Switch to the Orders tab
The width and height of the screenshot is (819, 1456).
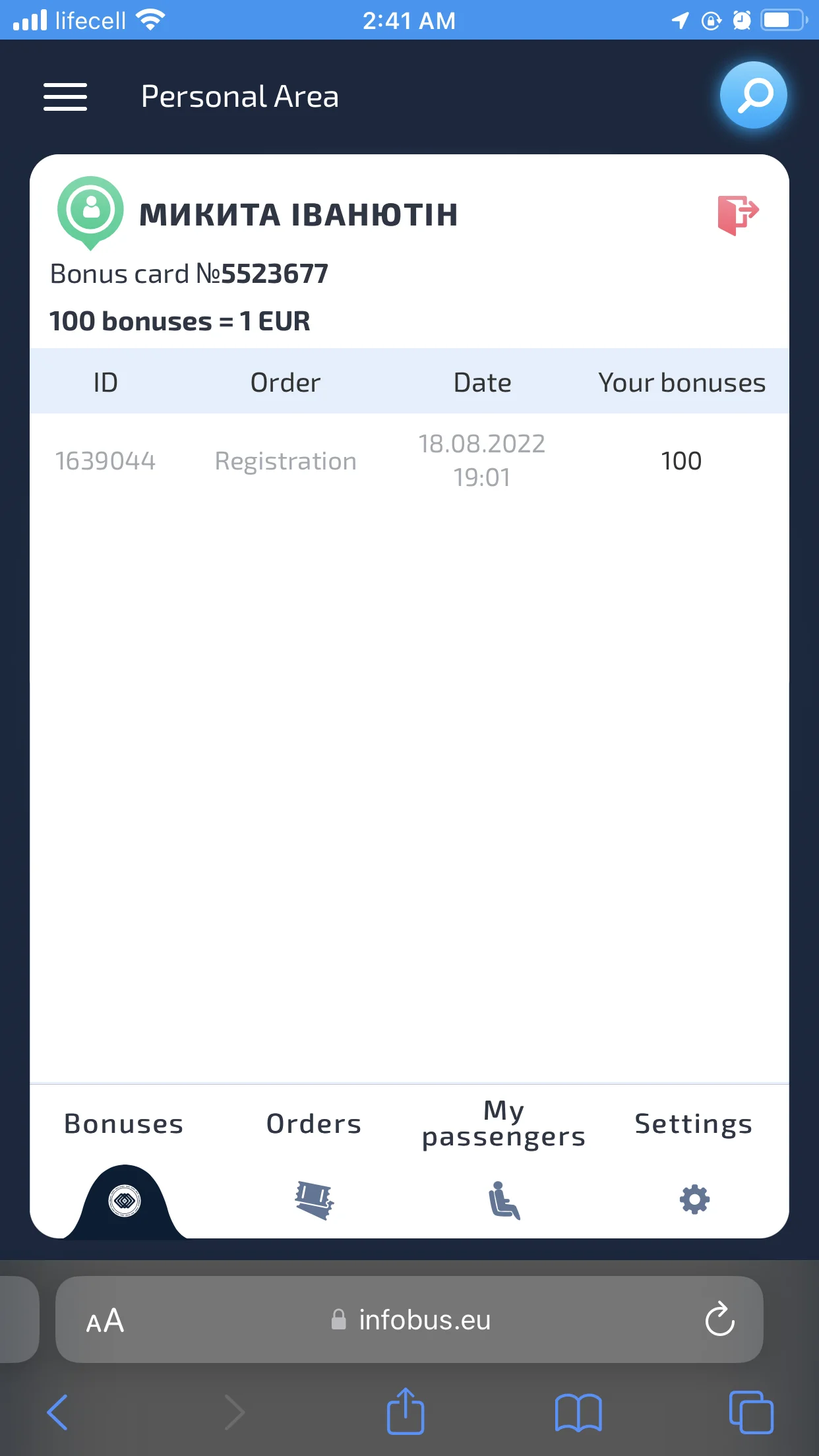tap(314, 1161)
